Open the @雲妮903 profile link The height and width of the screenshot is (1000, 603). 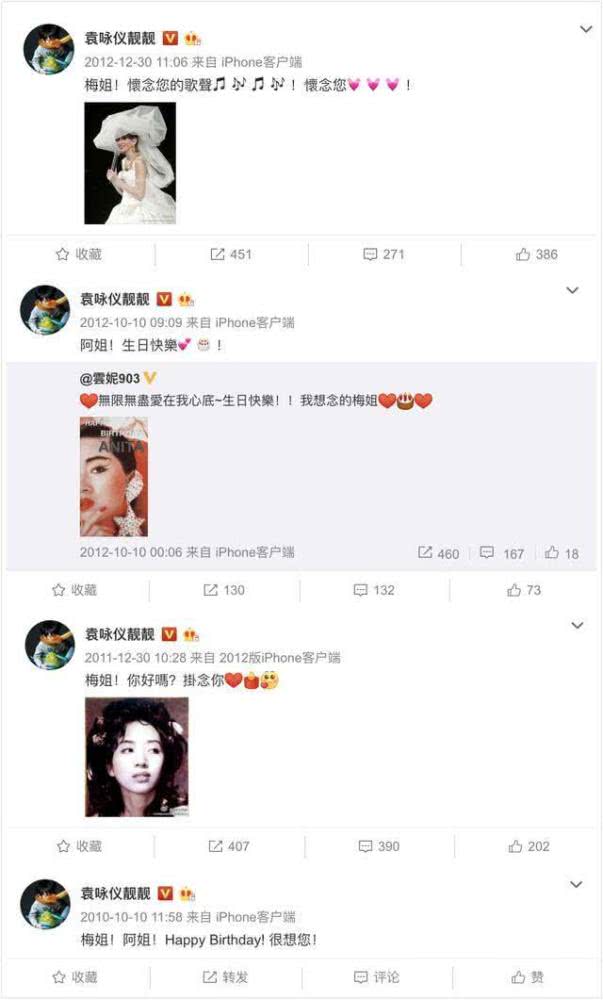pyautogui.click(x=113, y=378)
